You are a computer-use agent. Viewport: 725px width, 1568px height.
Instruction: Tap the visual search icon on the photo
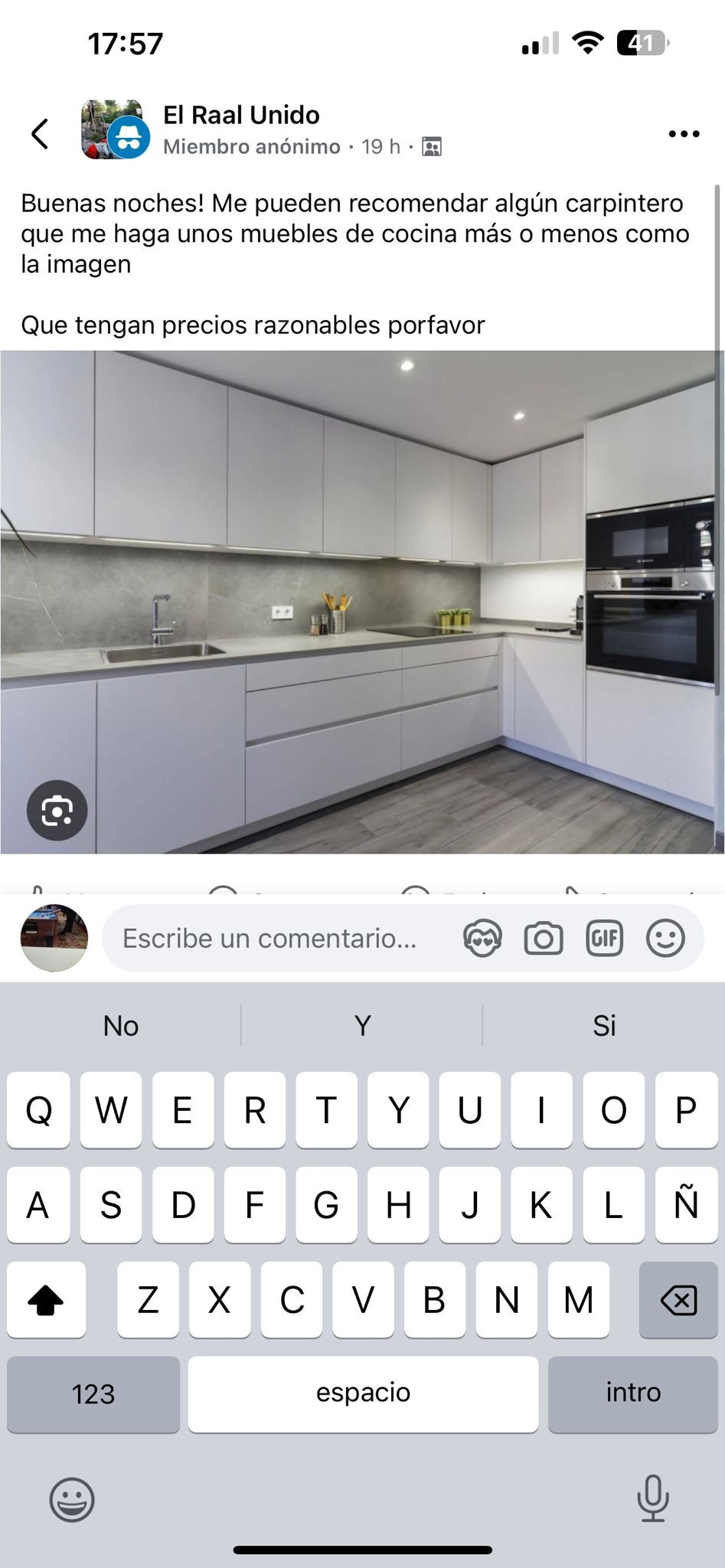point(57,810)
